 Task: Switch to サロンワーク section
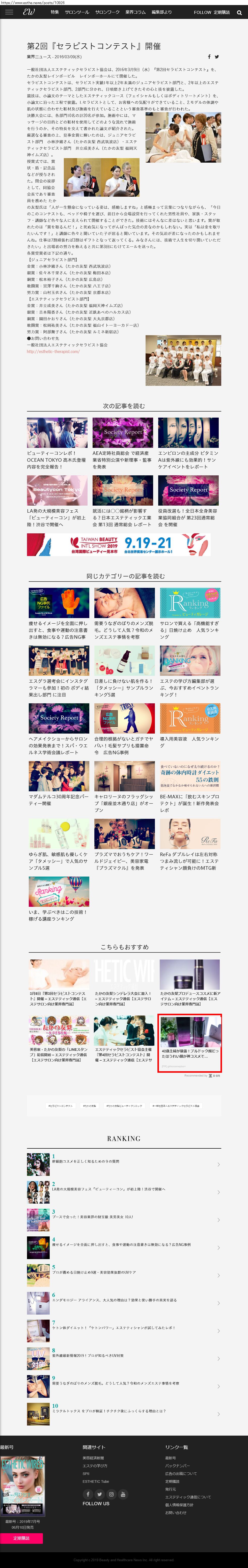[x=107, y=12]
